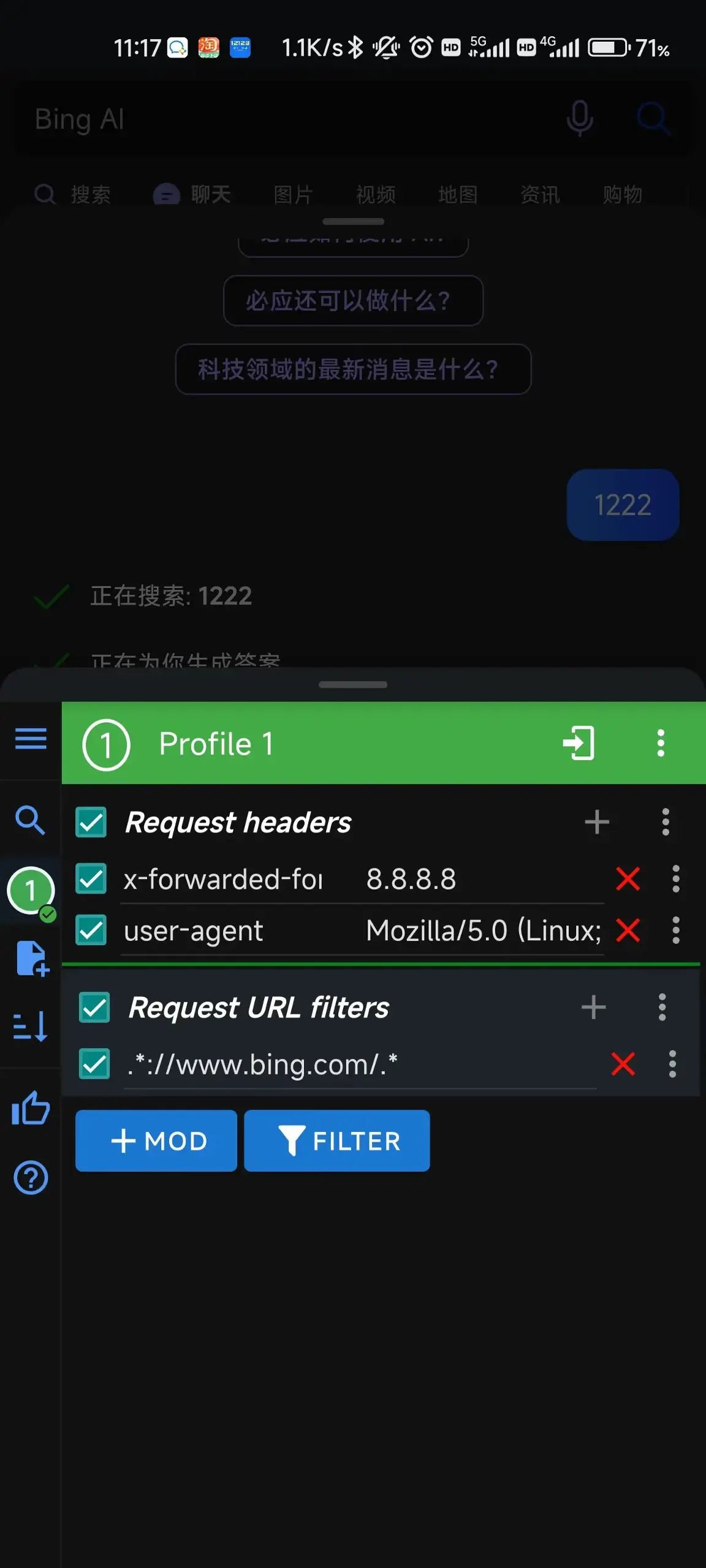The width and height of the screenshot is (706, 1568).
Task: Uncheck the Request headers checkbox
Action: pos(91,822)
